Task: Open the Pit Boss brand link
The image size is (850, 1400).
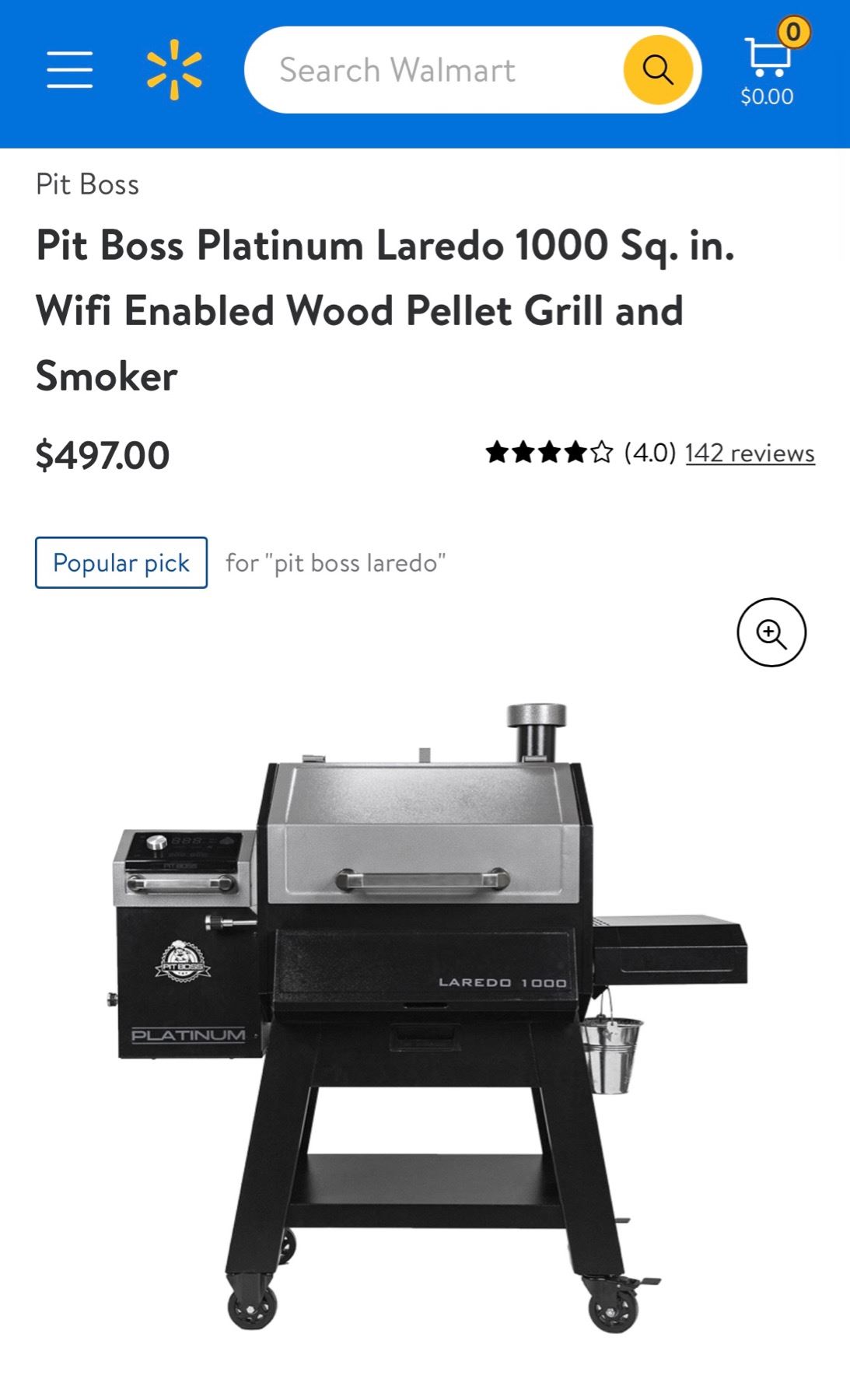Action: (x=87, y=184)
